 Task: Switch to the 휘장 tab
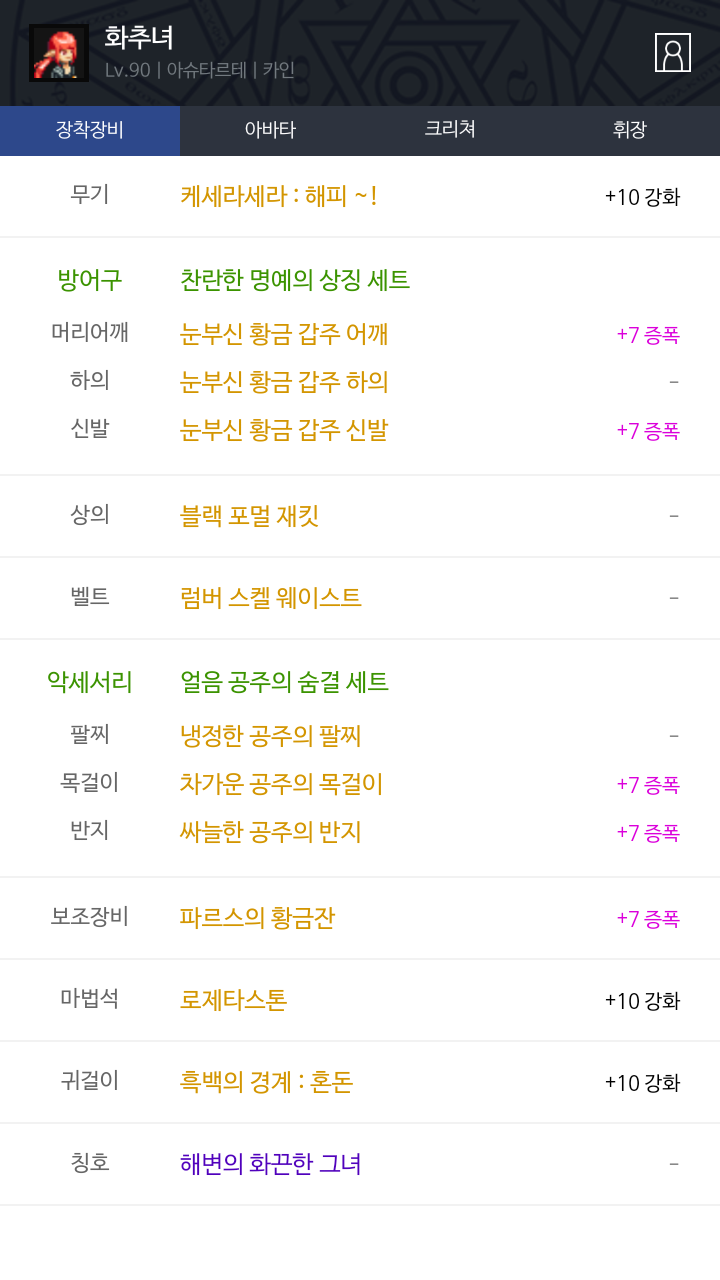click(x=630, y=130)
